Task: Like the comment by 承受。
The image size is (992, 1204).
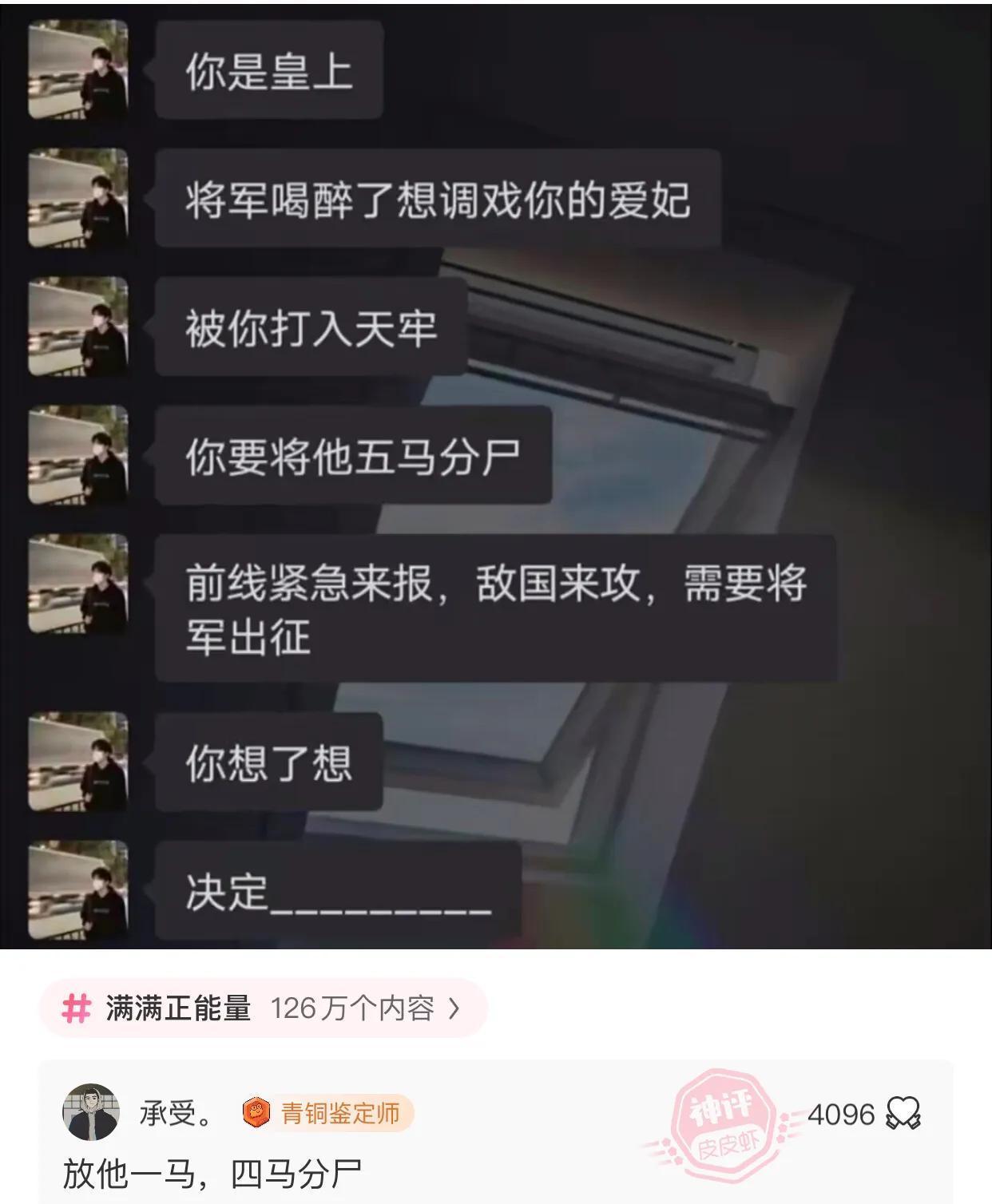Action: [903, 1113]
